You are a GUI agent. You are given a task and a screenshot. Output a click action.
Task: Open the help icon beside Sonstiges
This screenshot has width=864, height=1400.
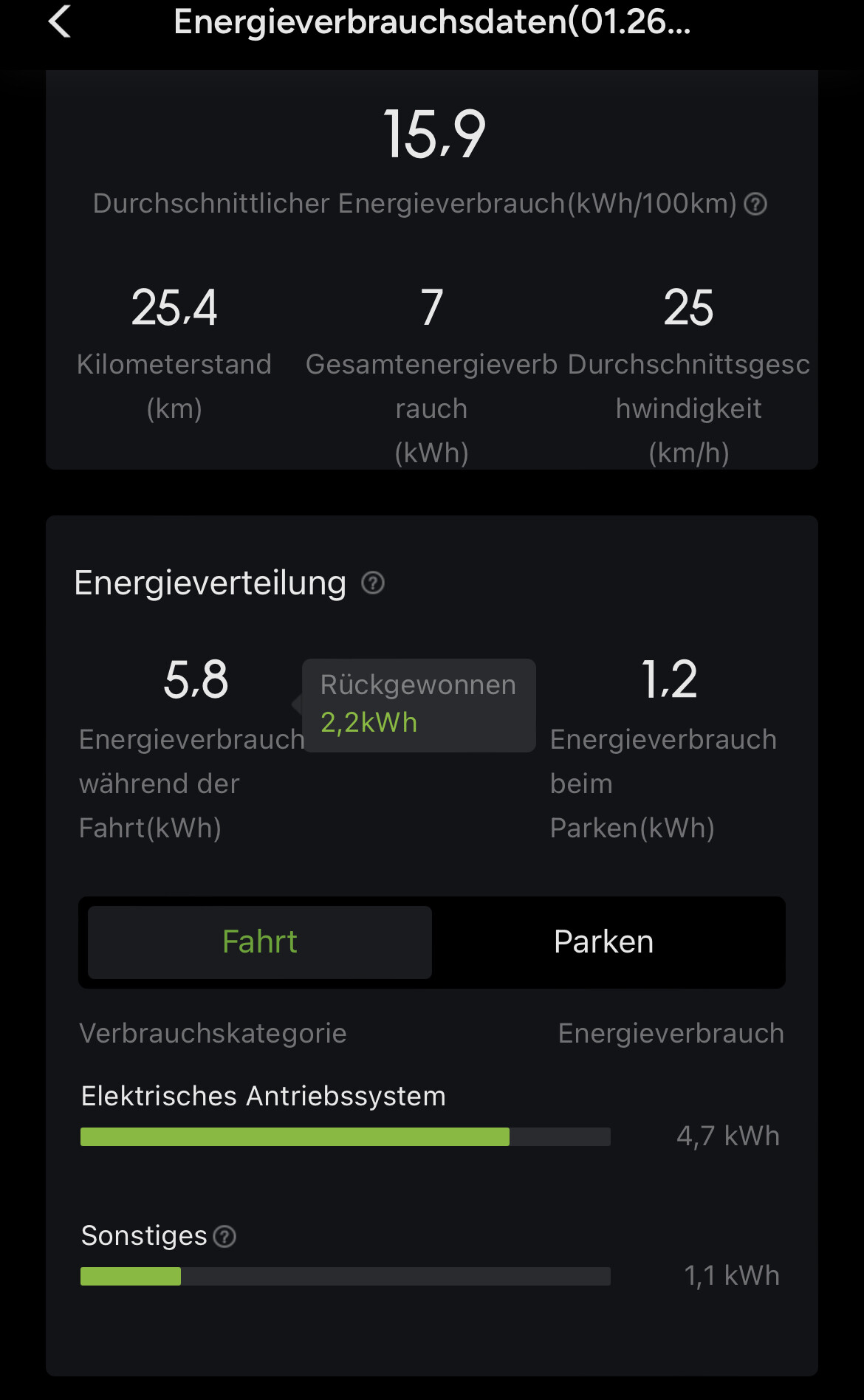pos(224,1236)
